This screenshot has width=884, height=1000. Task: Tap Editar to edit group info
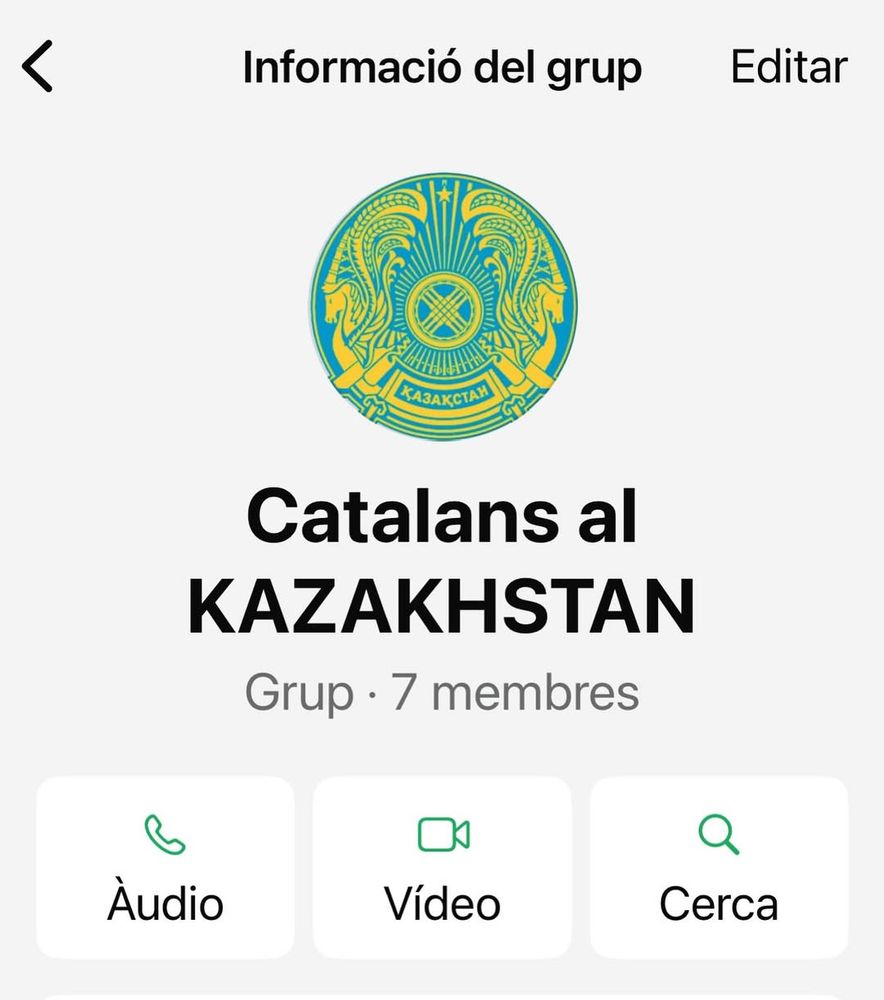788,67
